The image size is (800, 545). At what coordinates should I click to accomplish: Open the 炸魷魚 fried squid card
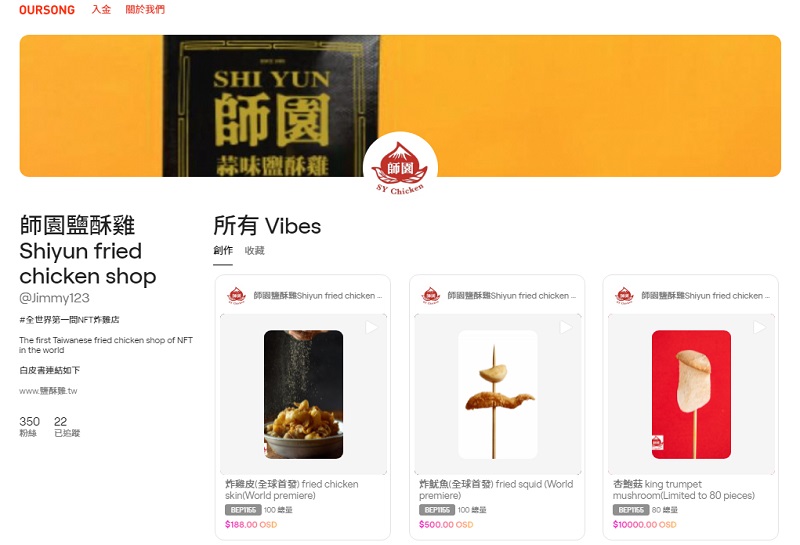click(x=497, y=394)
